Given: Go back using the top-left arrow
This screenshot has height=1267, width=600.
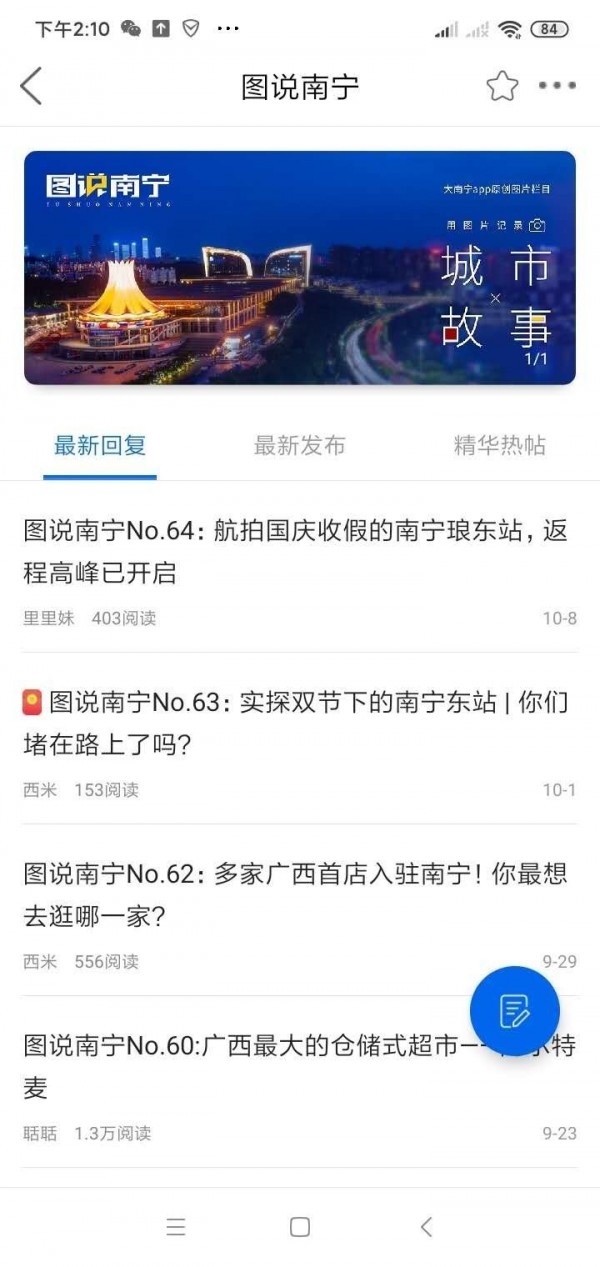Looking at the screenshot, I should point(31,86).
